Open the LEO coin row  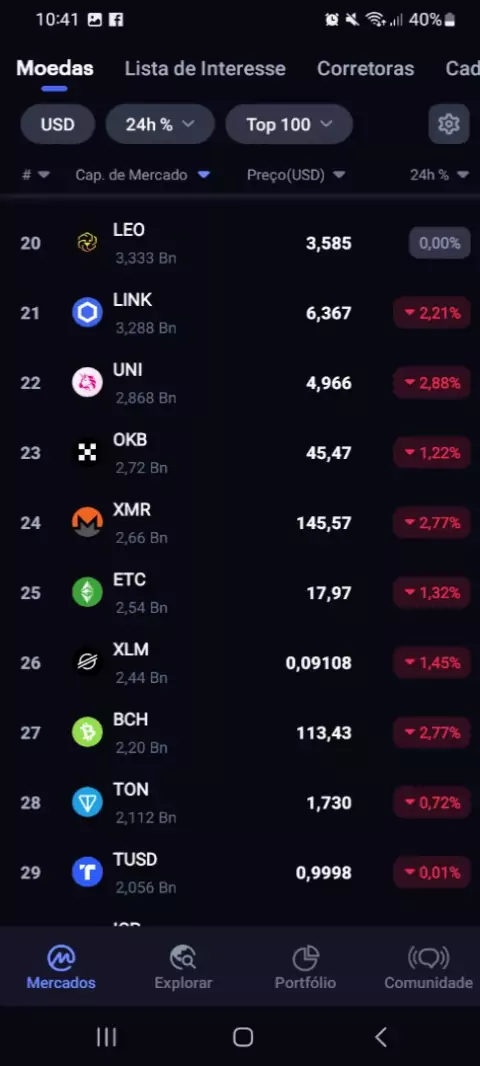[x=240, y=243]
